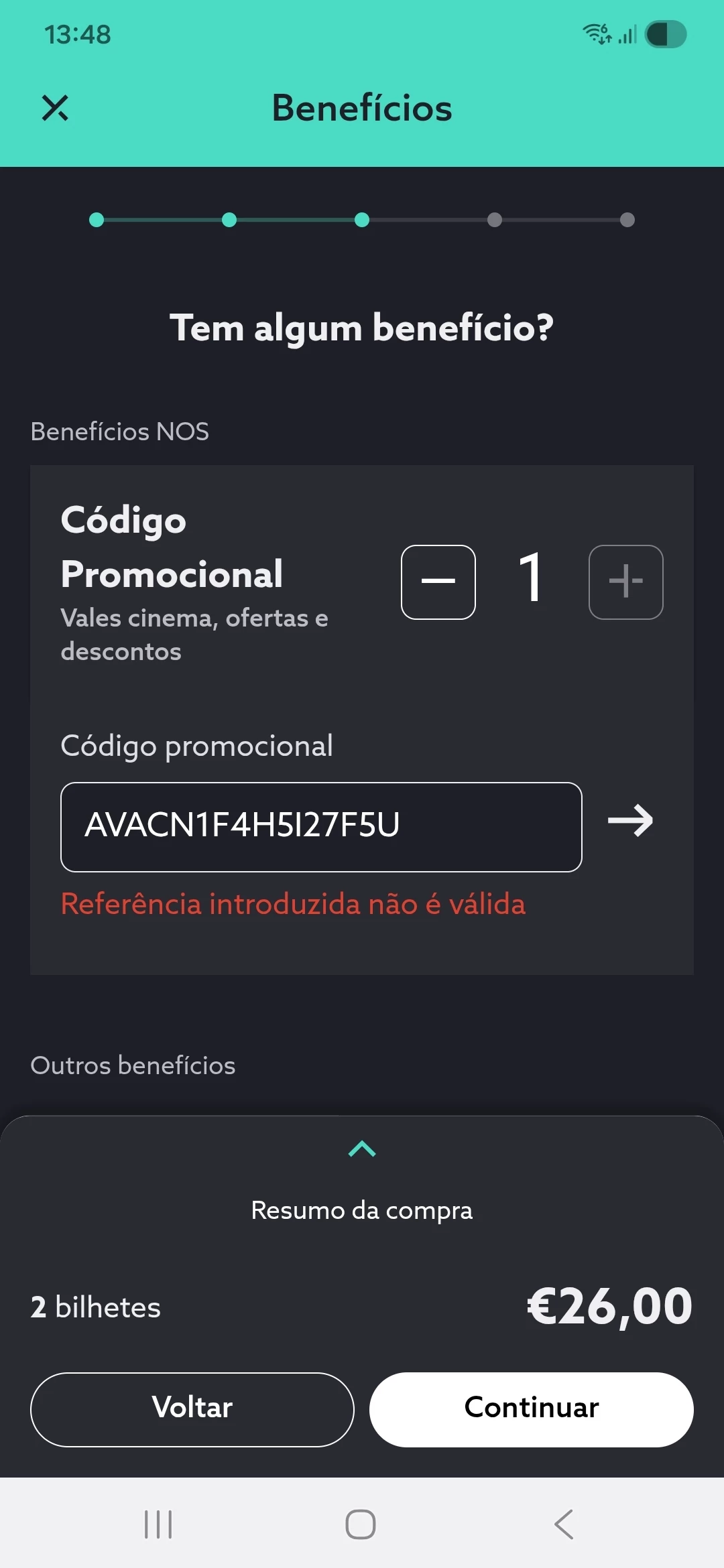
Task: Go back using the system navigation bar
Action: click(564, 1524)
